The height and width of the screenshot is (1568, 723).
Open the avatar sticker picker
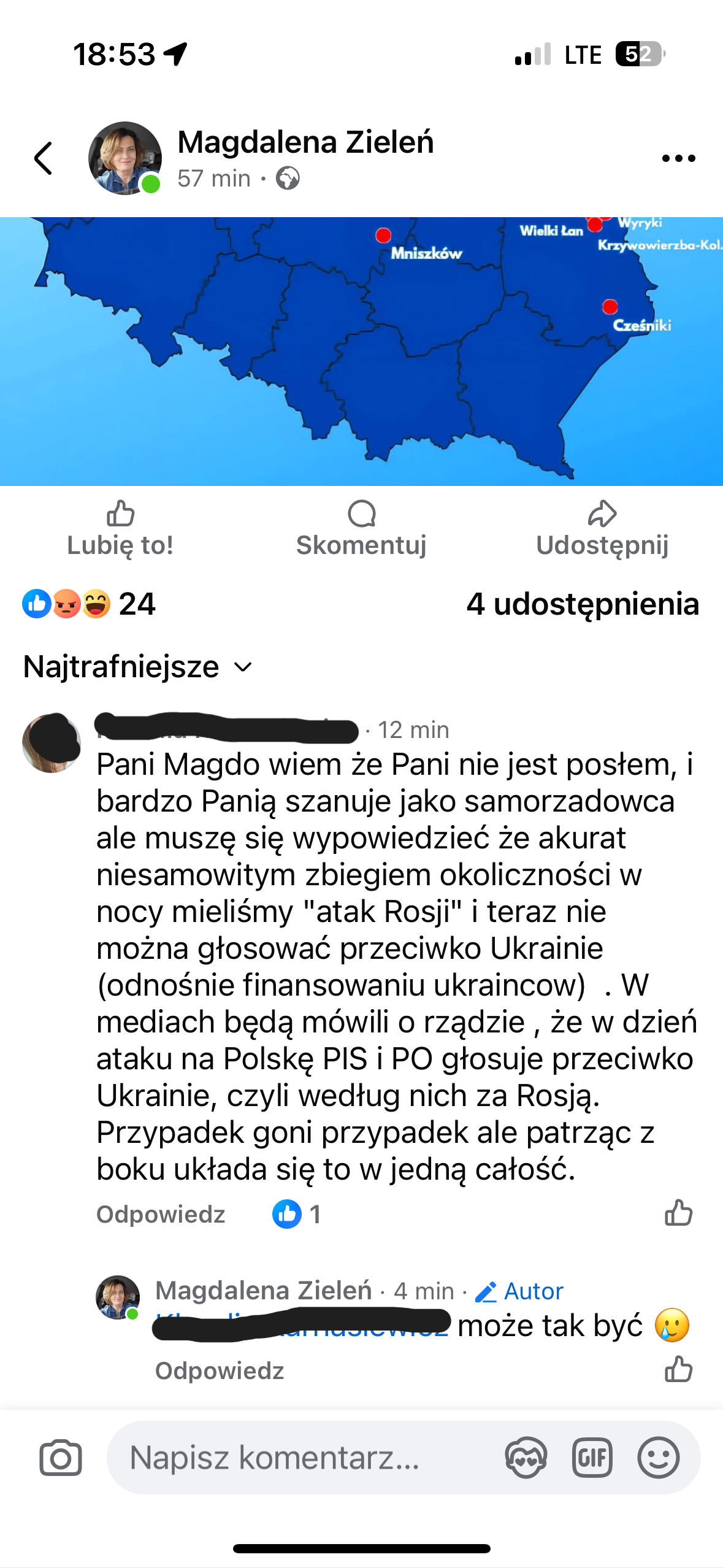coord(526,1458)
